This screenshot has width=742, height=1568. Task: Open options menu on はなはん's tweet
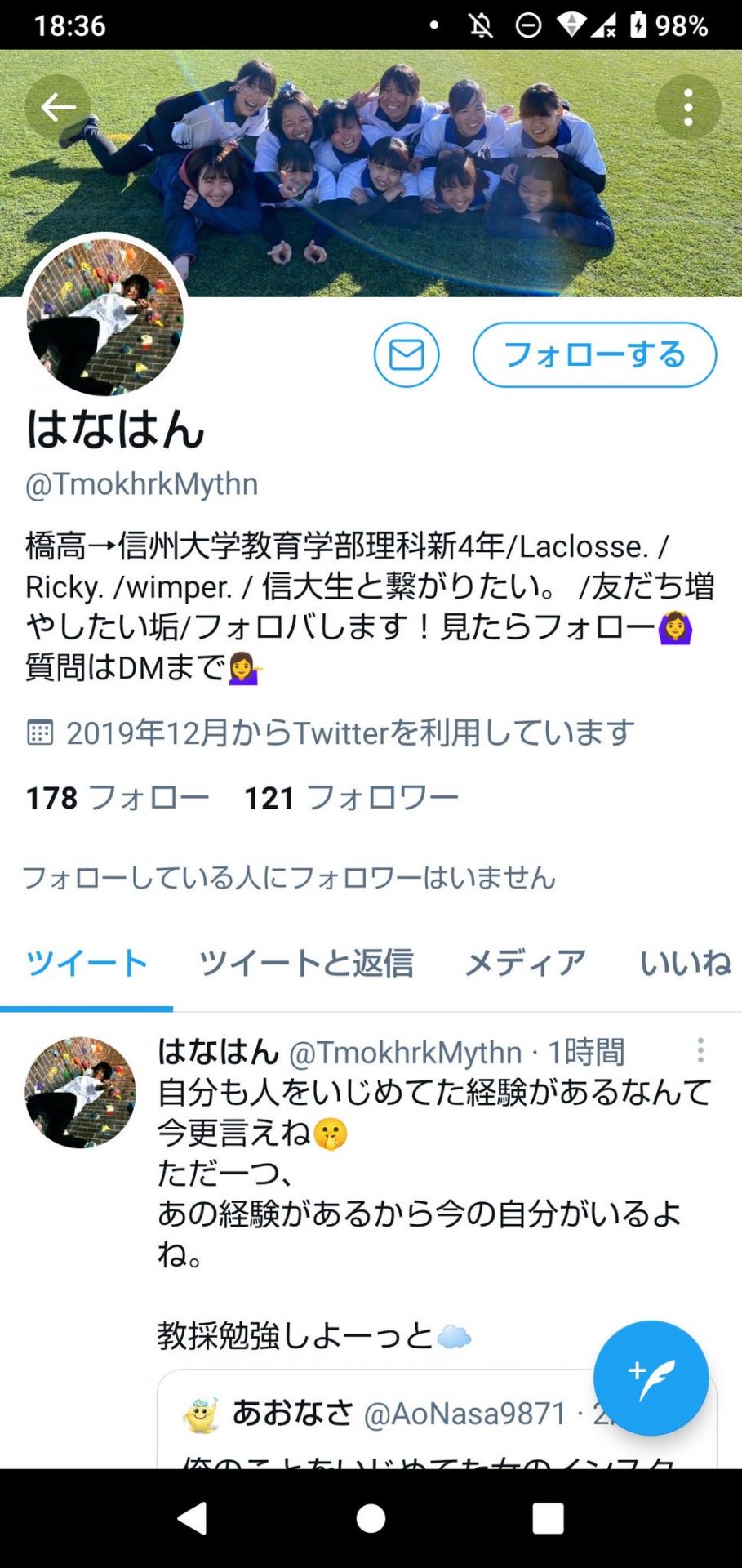700,1050
